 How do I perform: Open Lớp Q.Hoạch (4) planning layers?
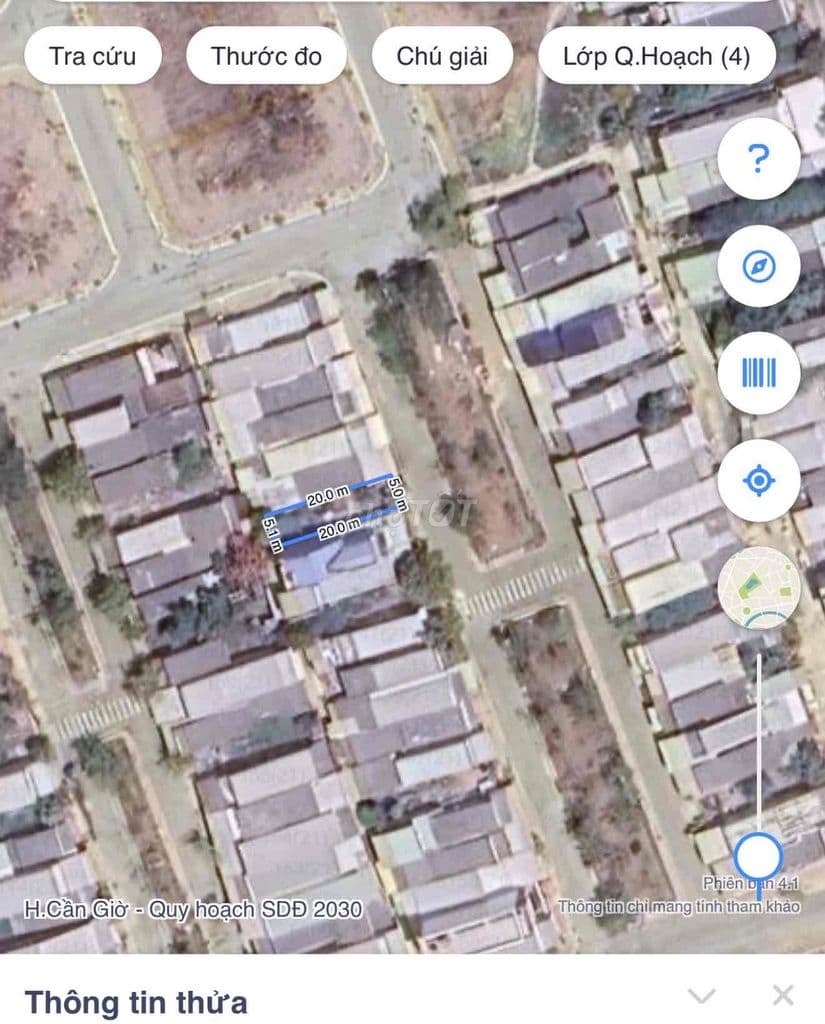[x=656, y=56]
